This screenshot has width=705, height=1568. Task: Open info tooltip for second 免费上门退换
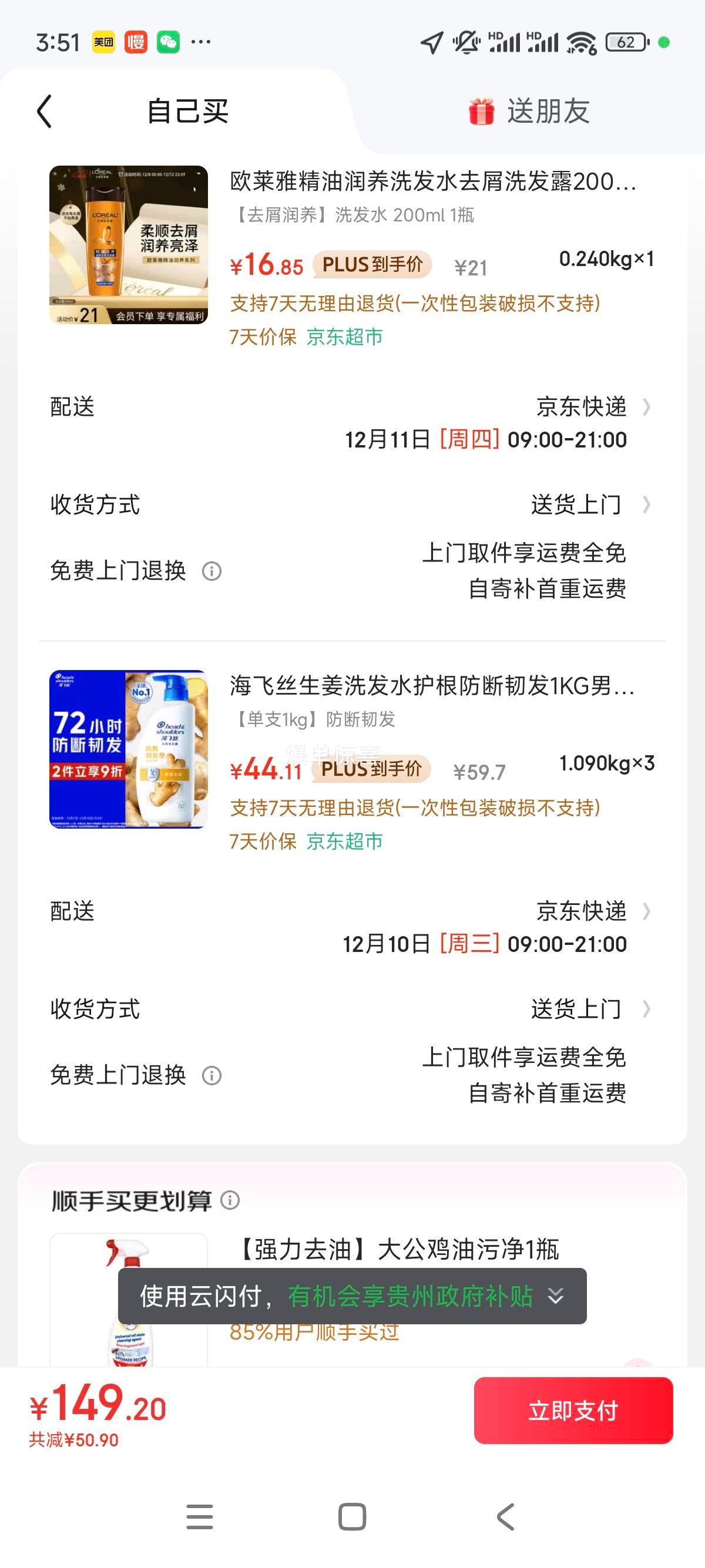coord(211,1074)
